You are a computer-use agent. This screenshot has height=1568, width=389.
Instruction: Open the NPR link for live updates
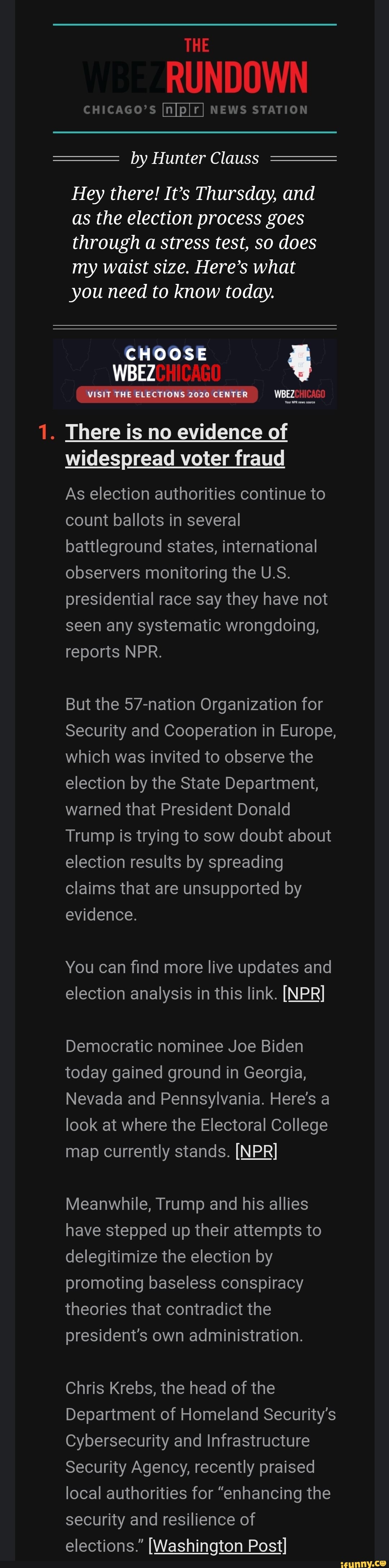pyautogui.click(x=304, y=993)
